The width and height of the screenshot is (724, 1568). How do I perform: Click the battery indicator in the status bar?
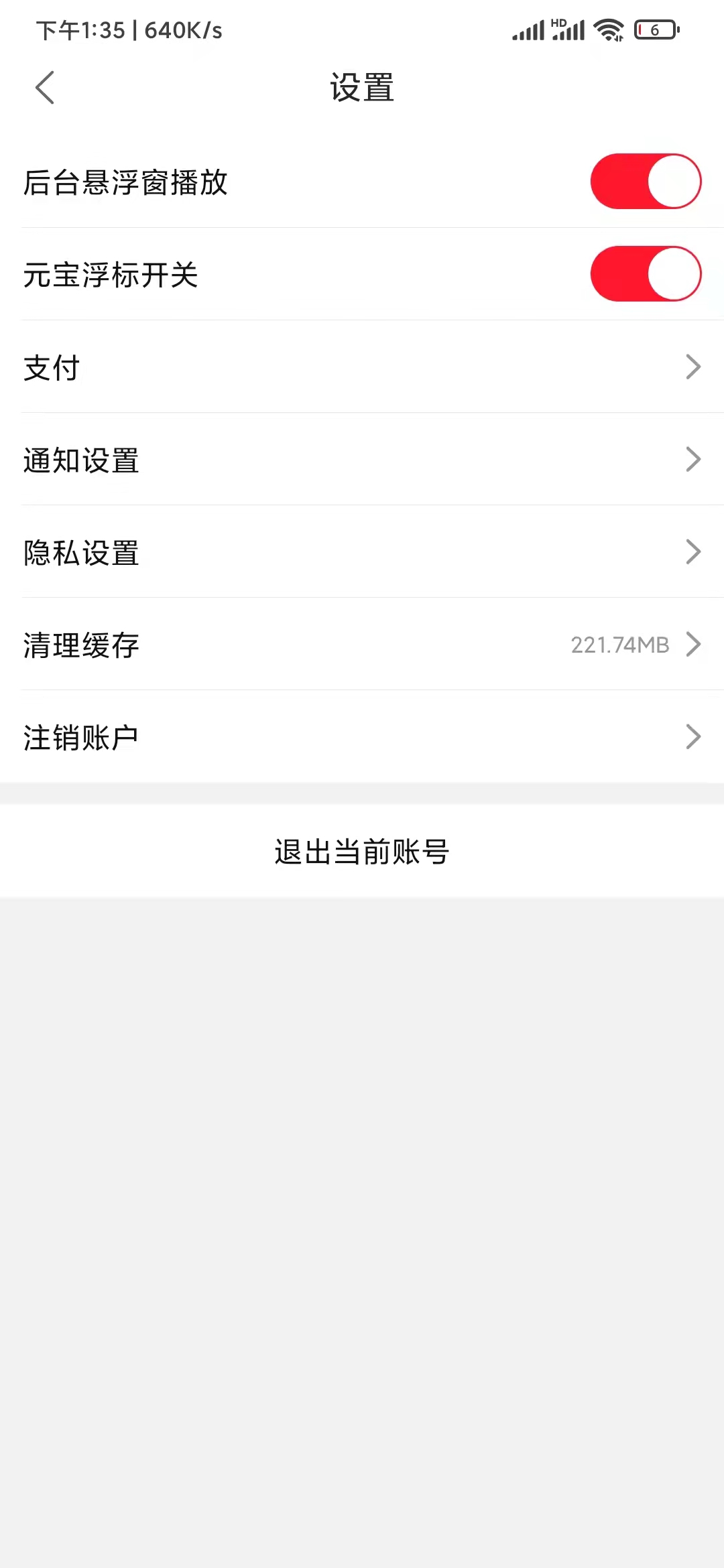point(654,29)
